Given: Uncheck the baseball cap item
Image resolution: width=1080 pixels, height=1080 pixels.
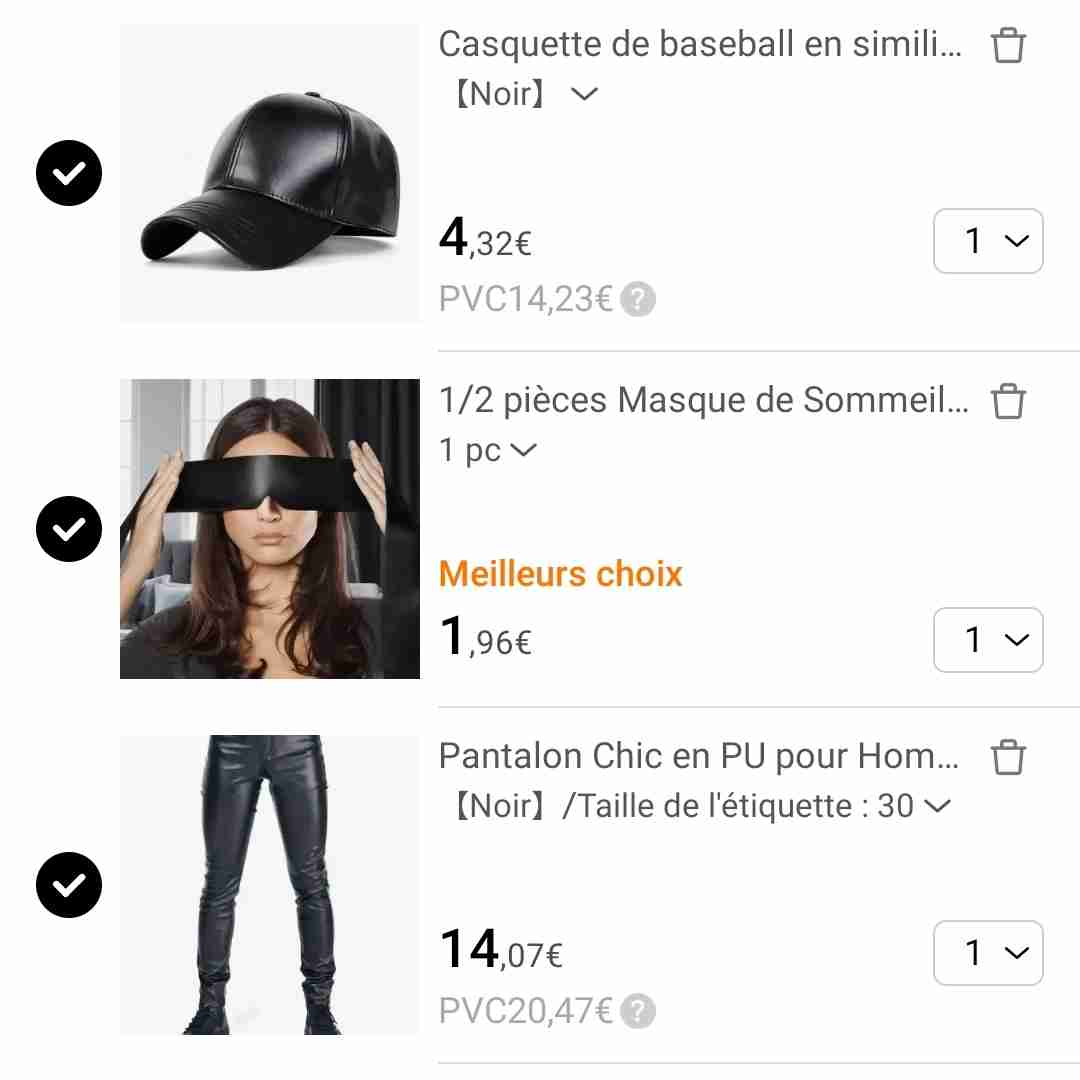Looking at the screenshot, I should pos(69,174).
